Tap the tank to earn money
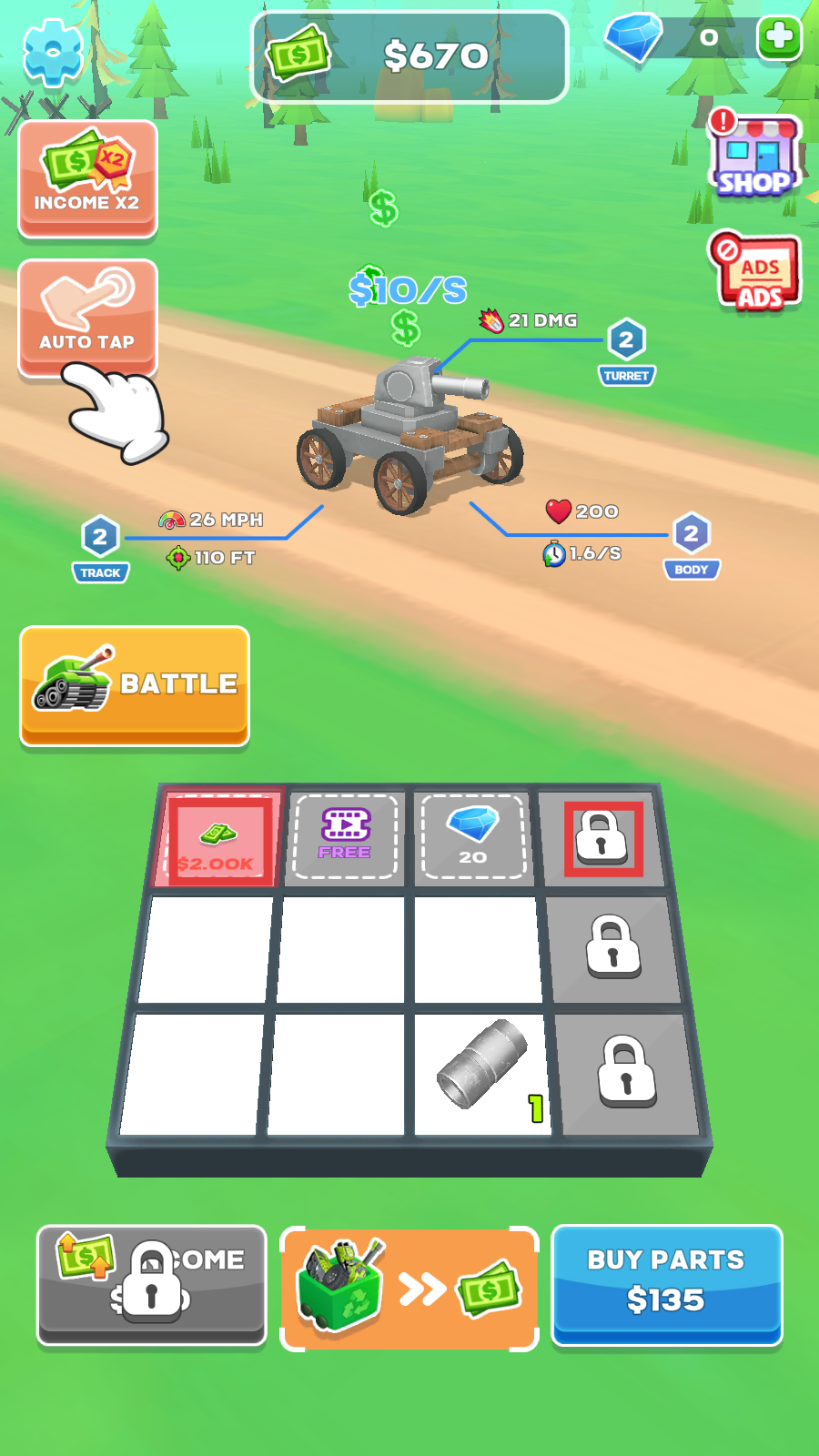Viewport: 819px width, 1456px height. (x=409, y=428)
